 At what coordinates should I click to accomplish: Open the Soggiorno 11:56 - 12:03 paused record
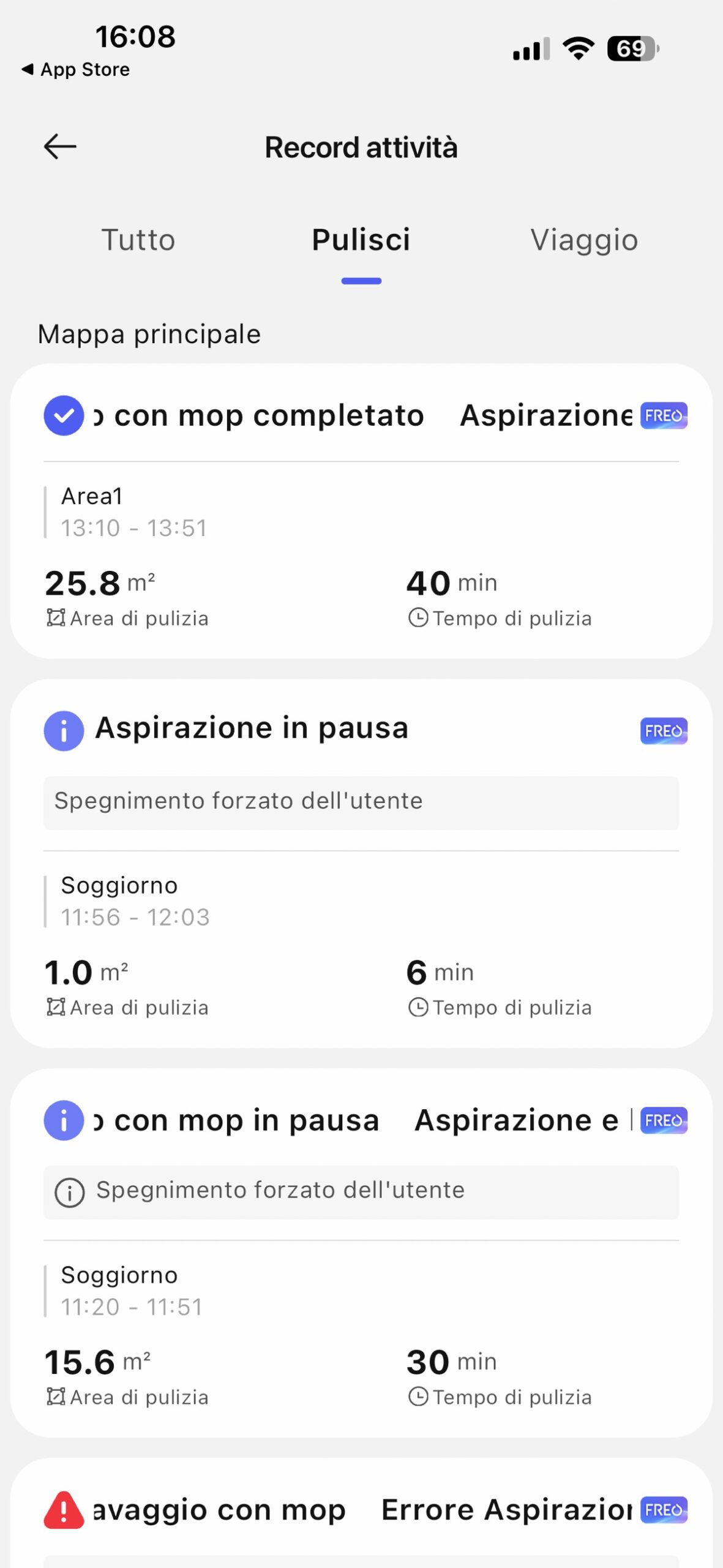pos(361,900)
